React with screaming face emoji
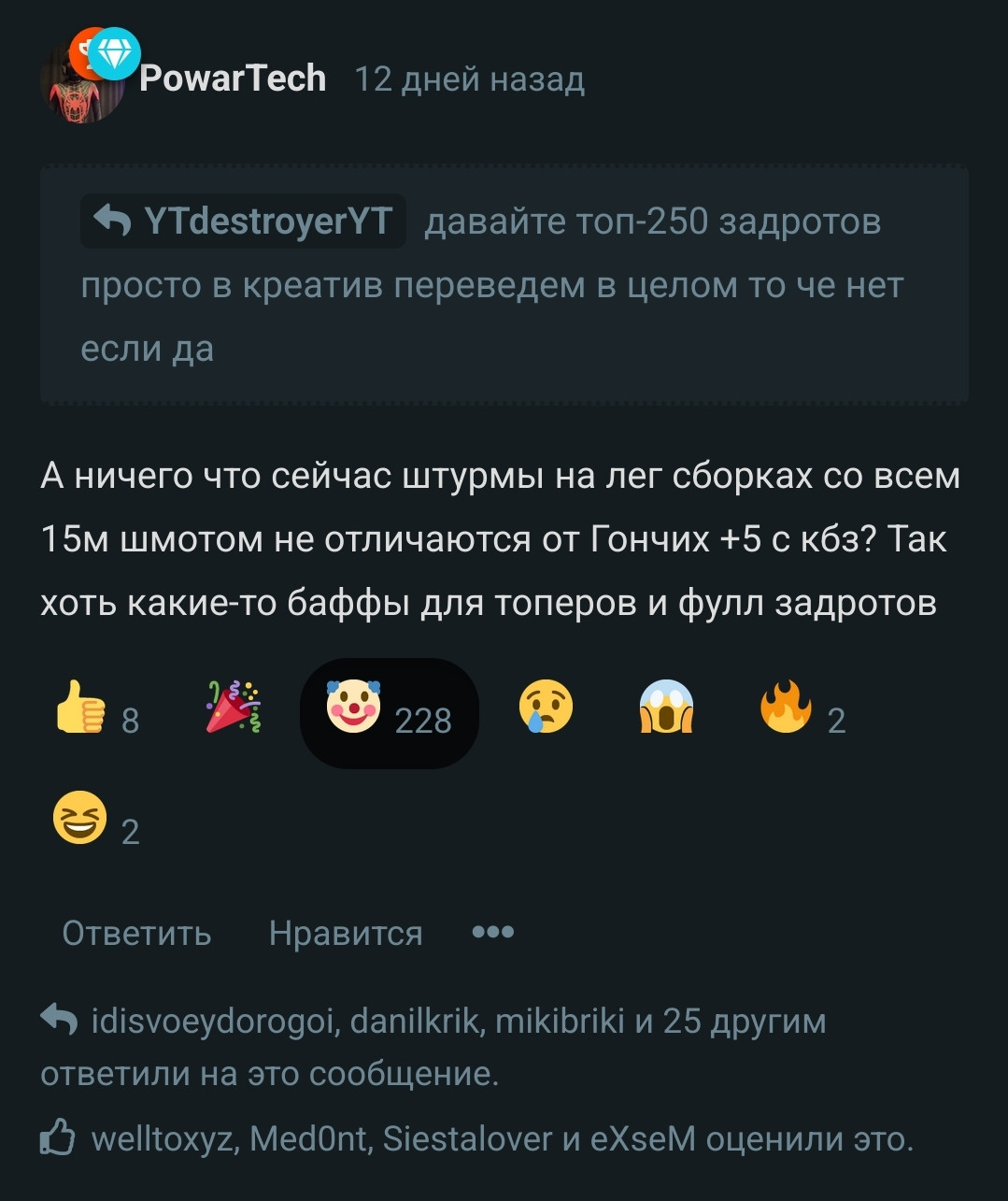Screen dimensions: 1008x1201 click(x=666, y=708)
